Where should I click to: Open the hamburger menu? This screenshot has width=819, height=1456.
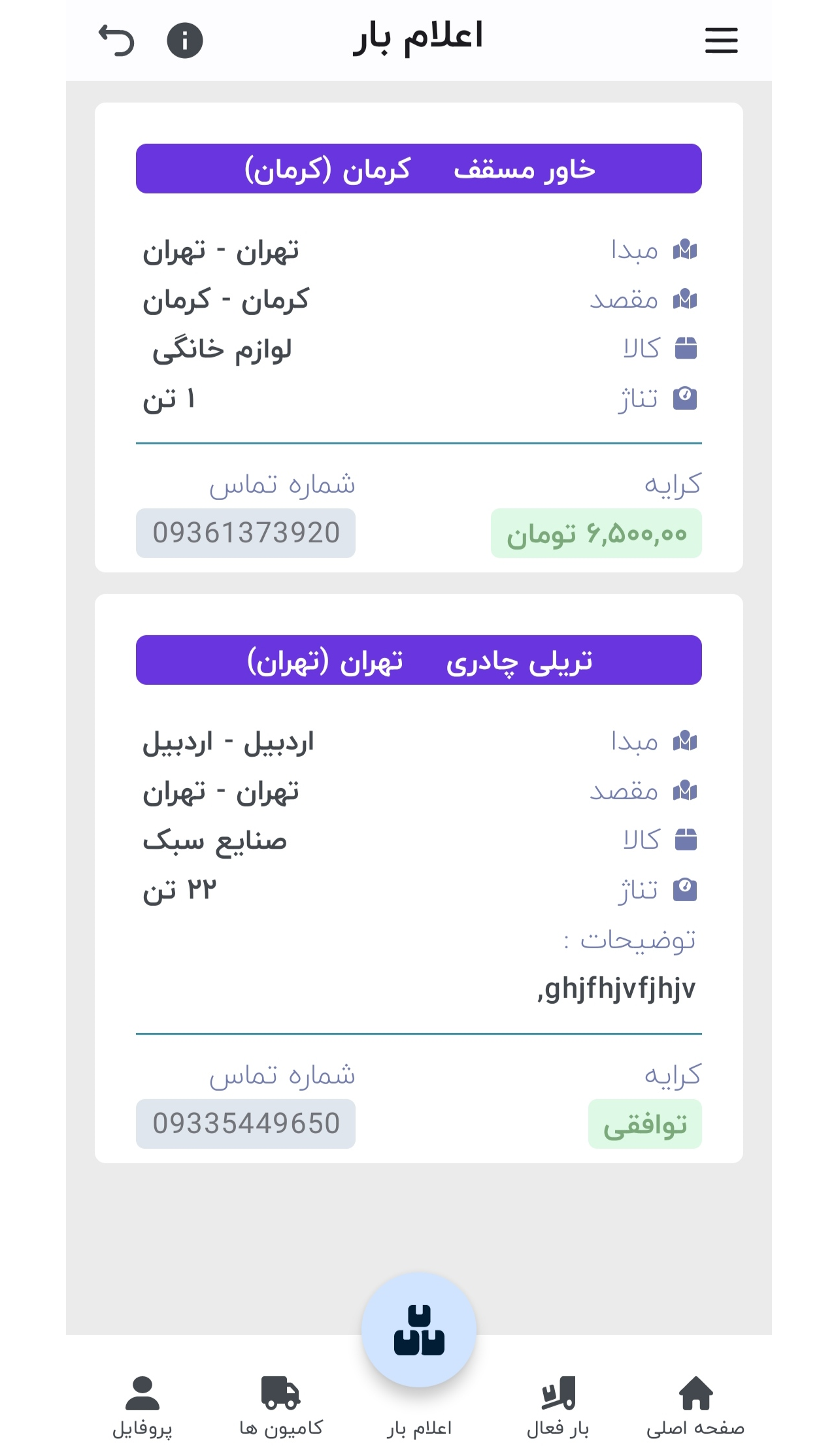coord(721,41)
